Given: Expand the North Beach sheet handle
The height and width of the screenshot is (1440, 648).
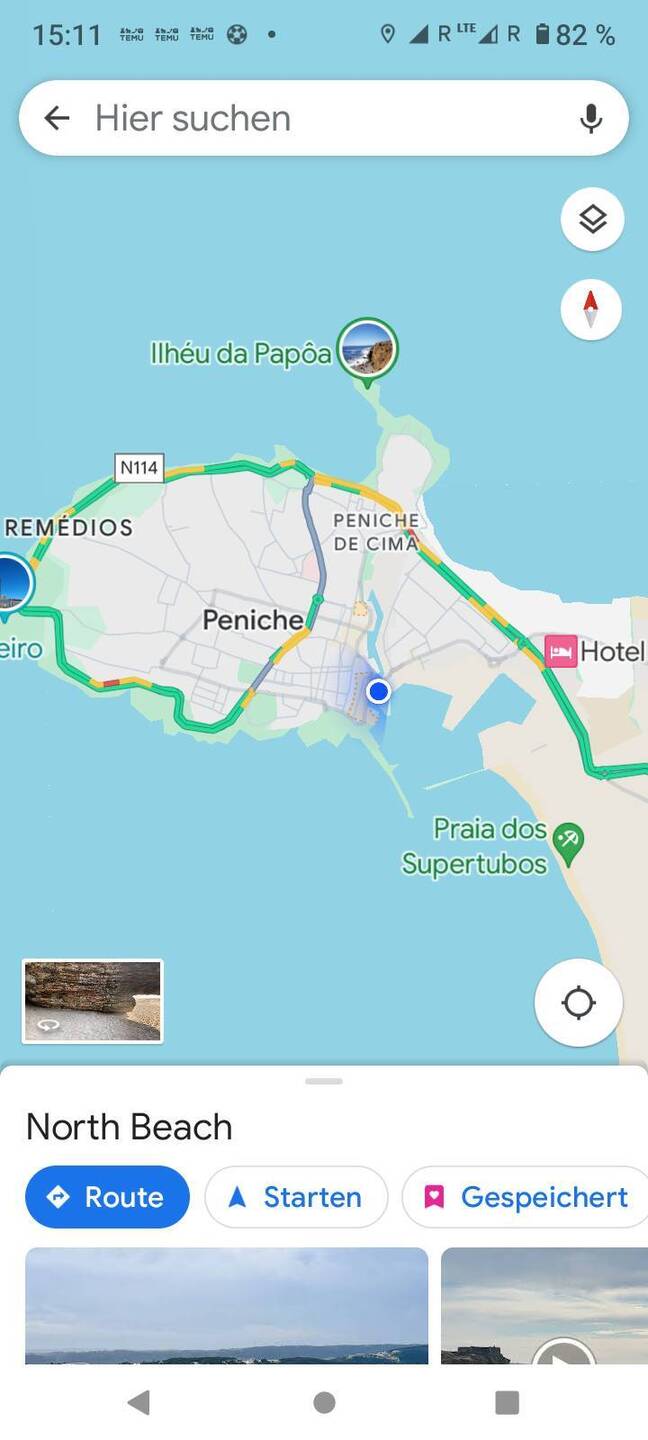Looking at the screenshot, I should point(324,1081).
